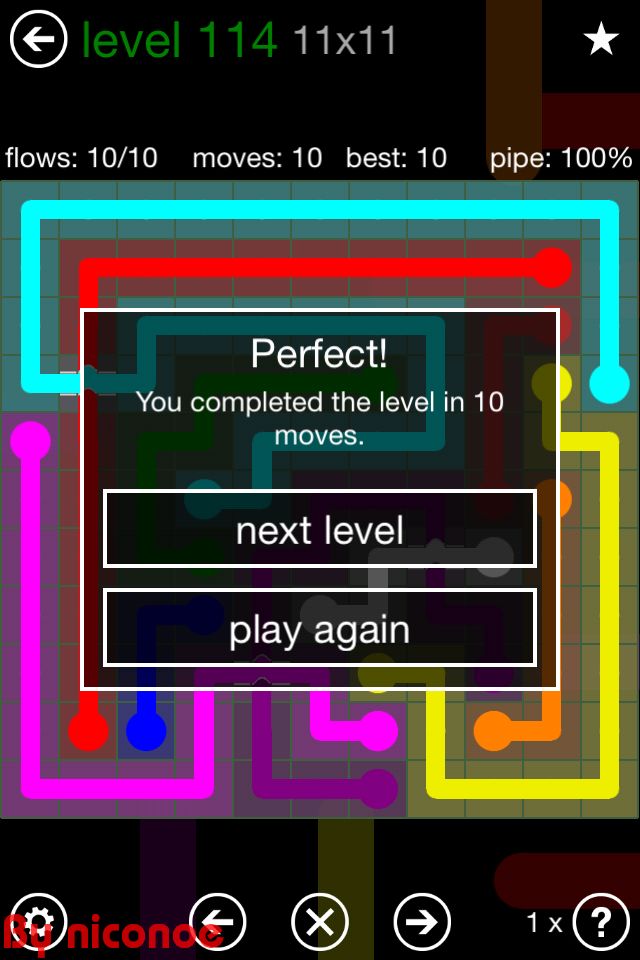Use a hint via the question mark
Image resolution: width=640 pixels, height=960 pixels.
pyautogui.click(x=600, y=921)
